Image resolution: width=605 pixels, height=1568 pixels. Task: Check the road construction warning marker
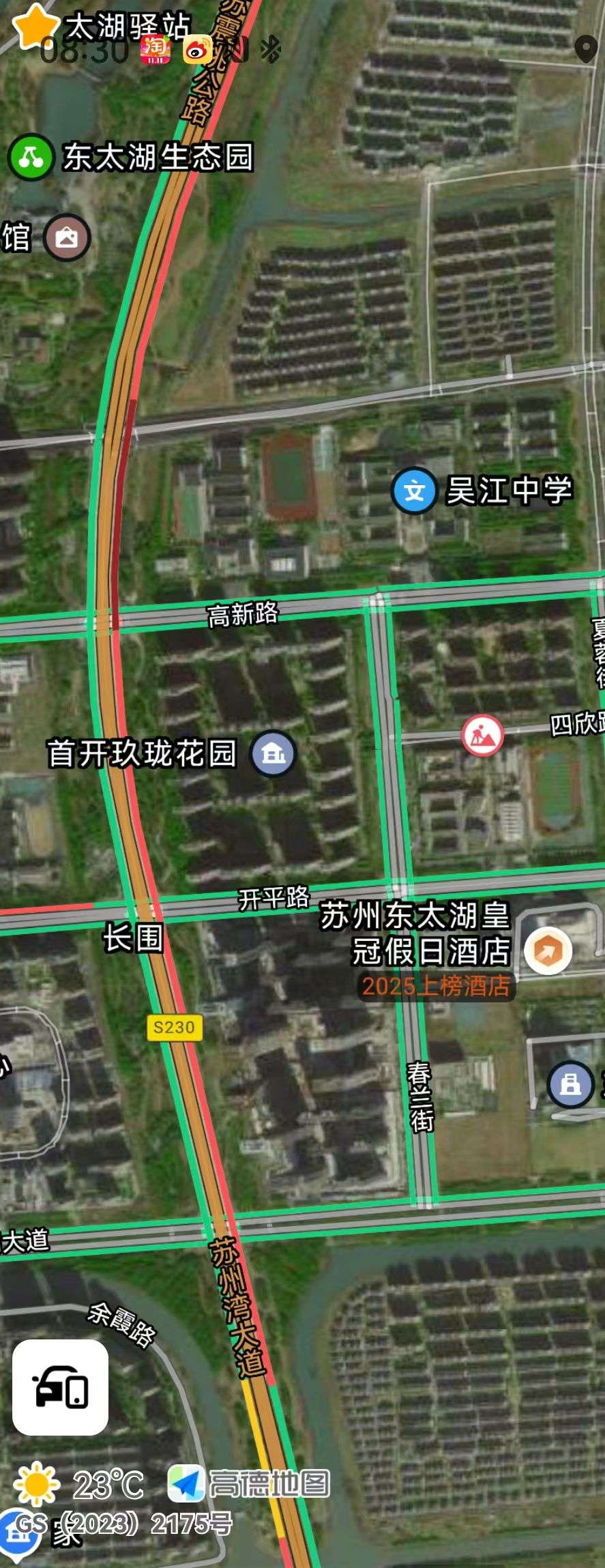point(482,736)
